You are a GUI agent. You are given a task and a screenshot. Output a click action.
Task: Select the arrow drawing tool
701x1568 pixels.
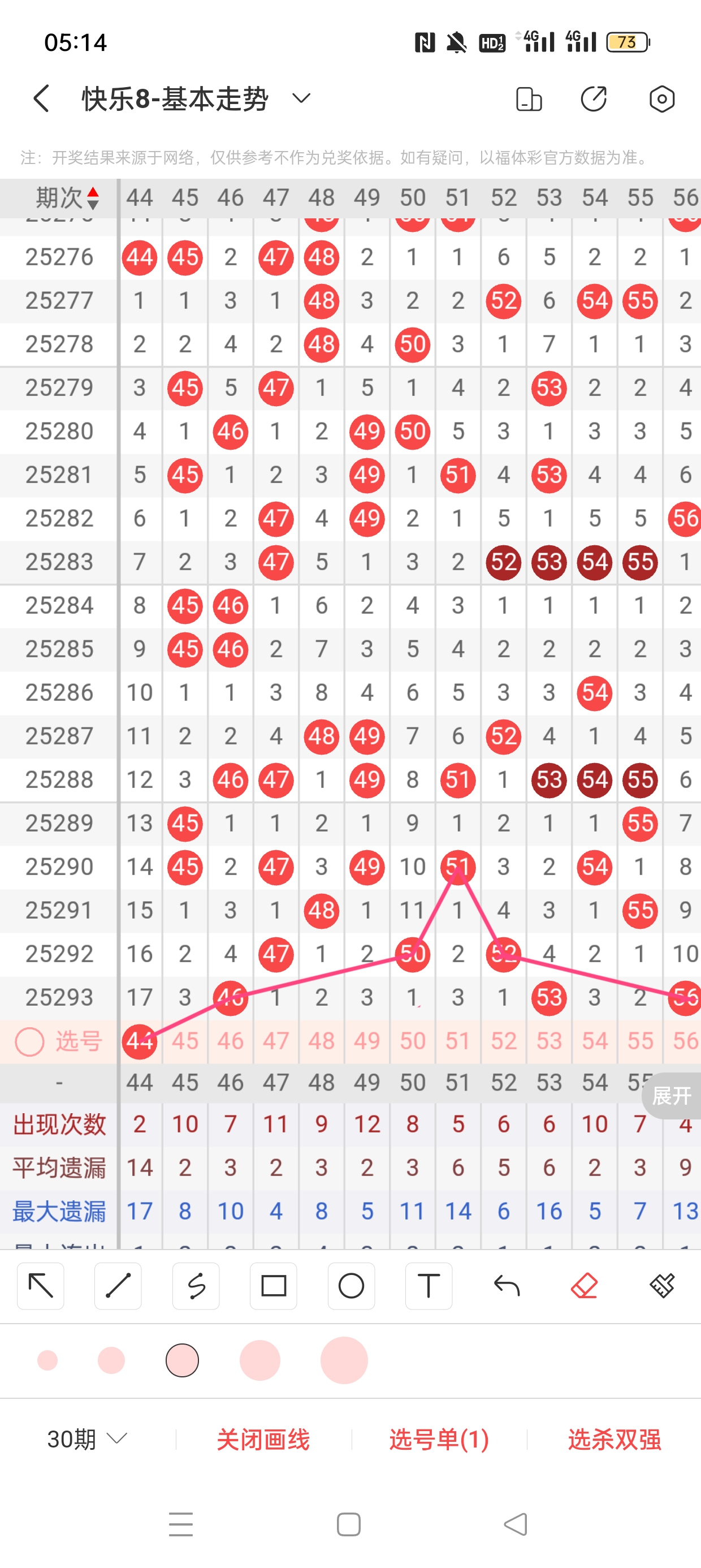[x=41, y=1286]
